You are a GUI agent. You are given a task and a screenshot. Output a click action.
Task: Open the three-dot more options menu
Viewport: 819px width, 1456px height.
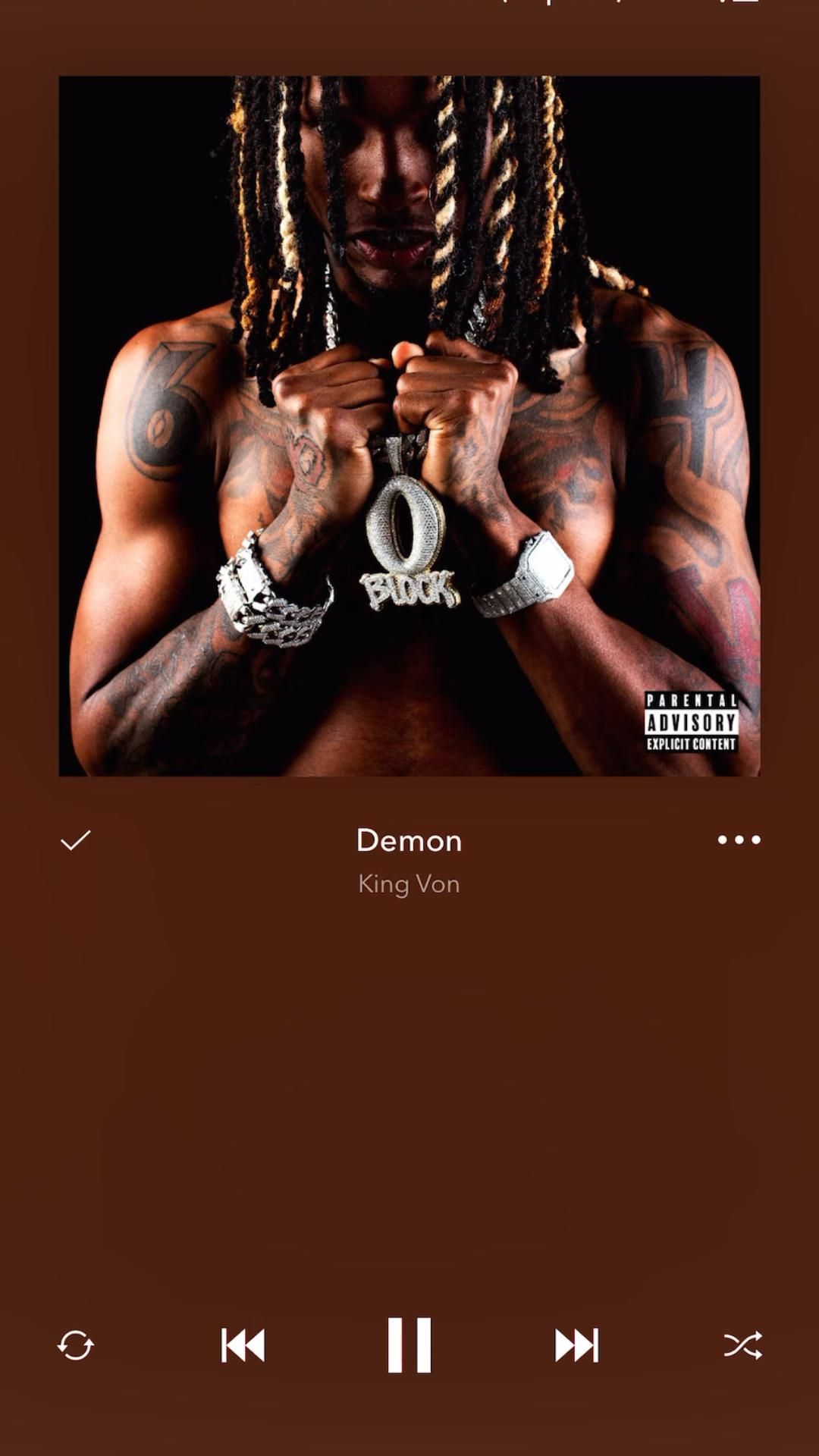click(x=739, y=839)
